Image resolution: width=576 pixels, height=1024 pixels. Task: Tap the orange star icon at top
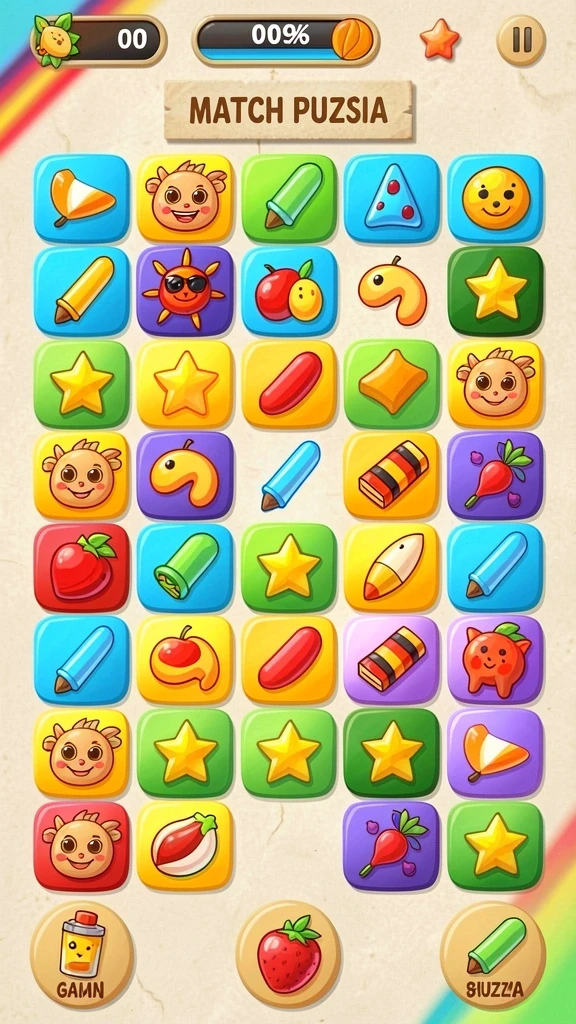click(440, 40)
